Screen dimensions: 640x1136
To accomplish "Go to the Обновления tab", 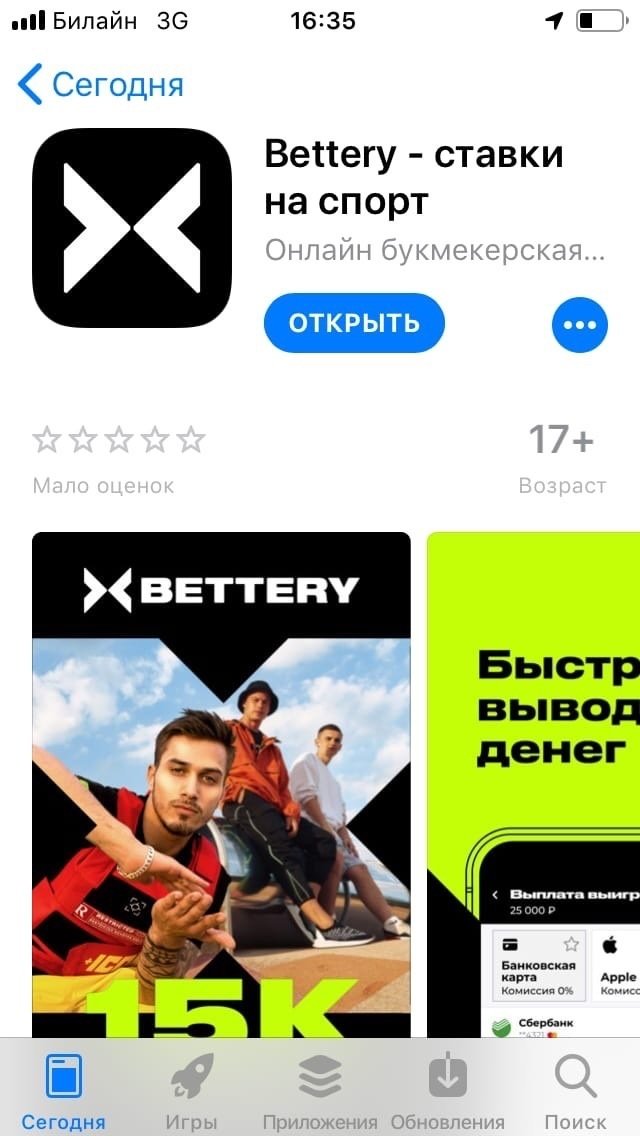I will tap(448, 1090).
